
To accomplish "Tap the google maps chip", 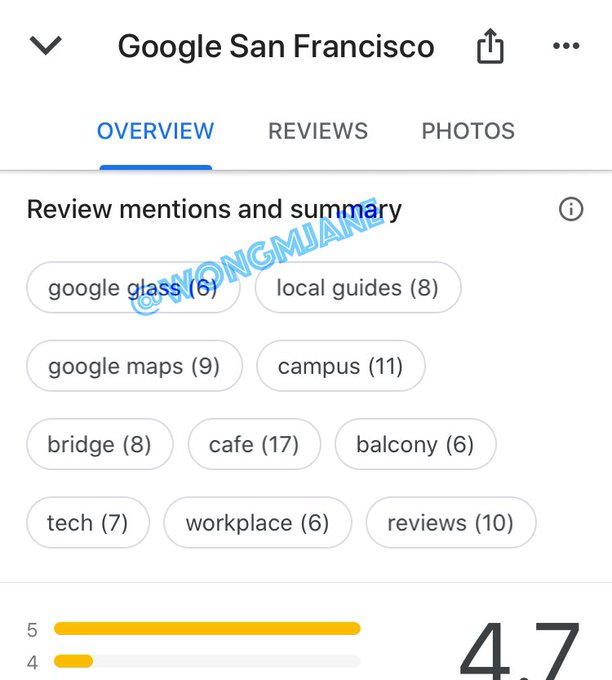I will 134,366.
